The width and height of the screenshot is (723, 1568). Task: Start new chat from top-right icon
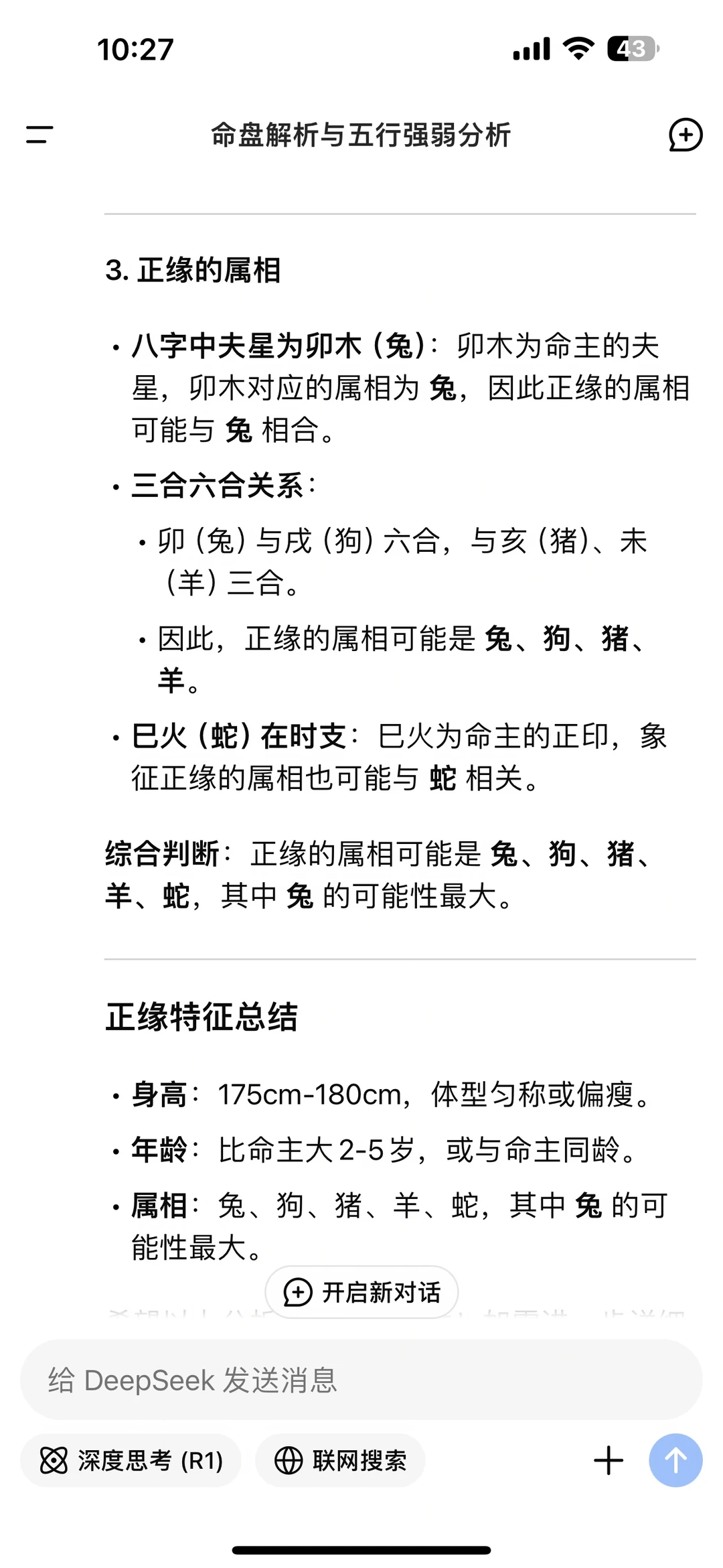686,135
